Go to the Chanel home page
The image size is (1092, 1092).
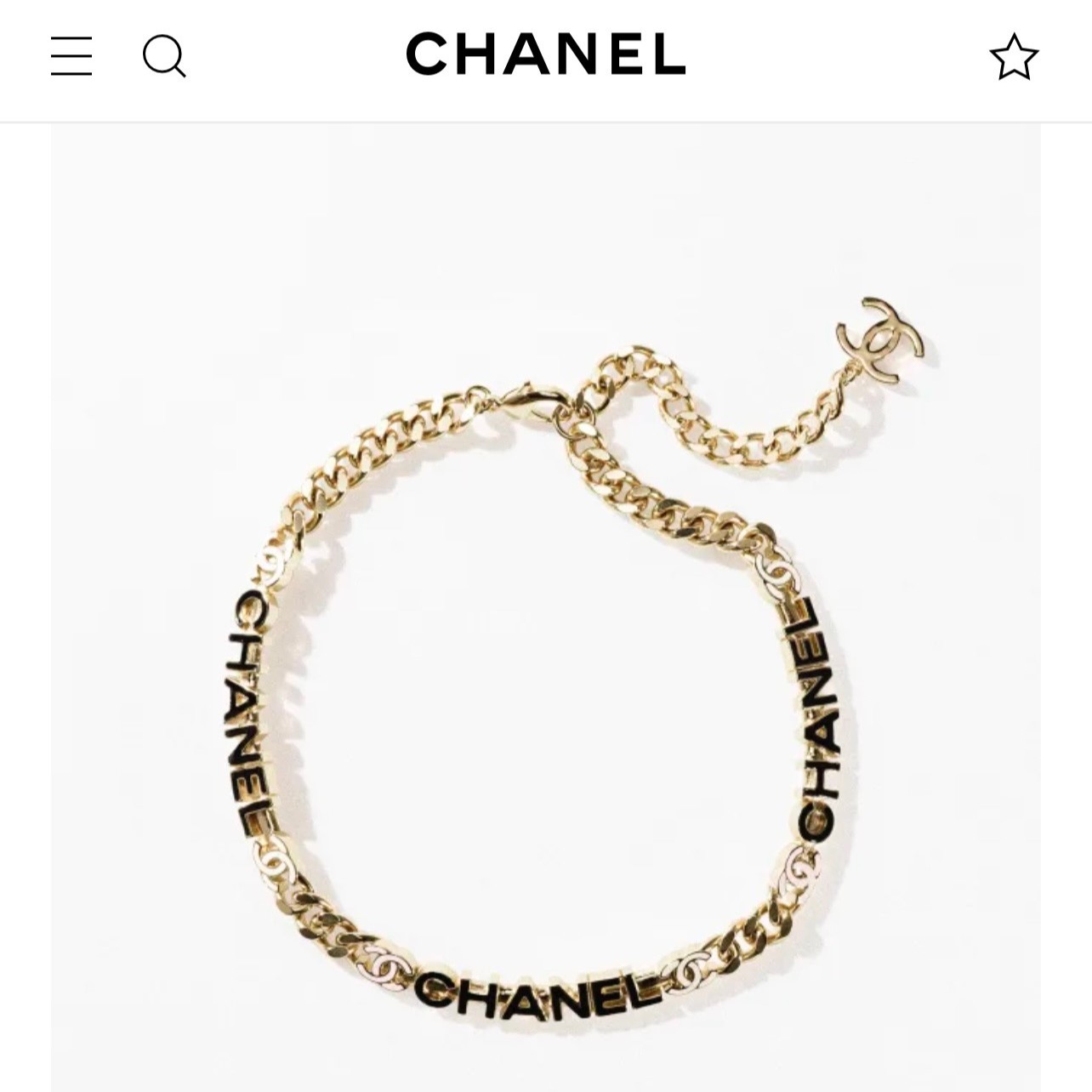click(545, 54)
